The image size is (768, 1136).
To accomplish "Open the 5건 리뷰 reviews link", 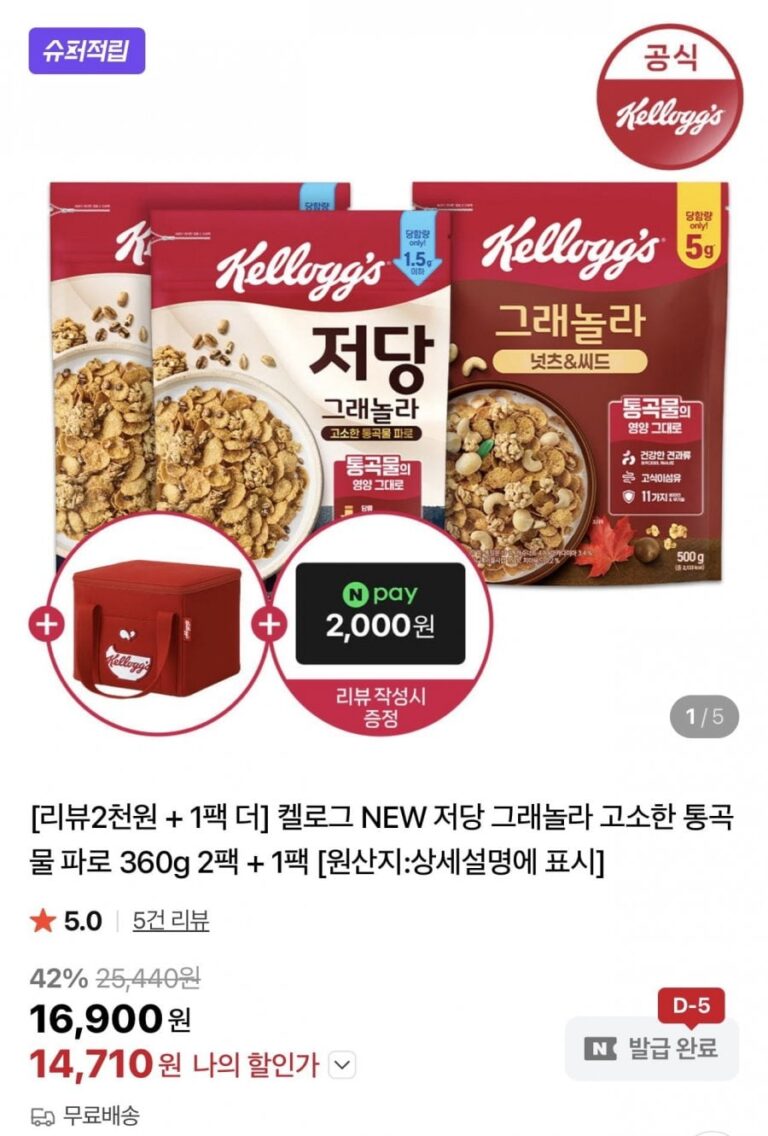I will pos(171,921).
